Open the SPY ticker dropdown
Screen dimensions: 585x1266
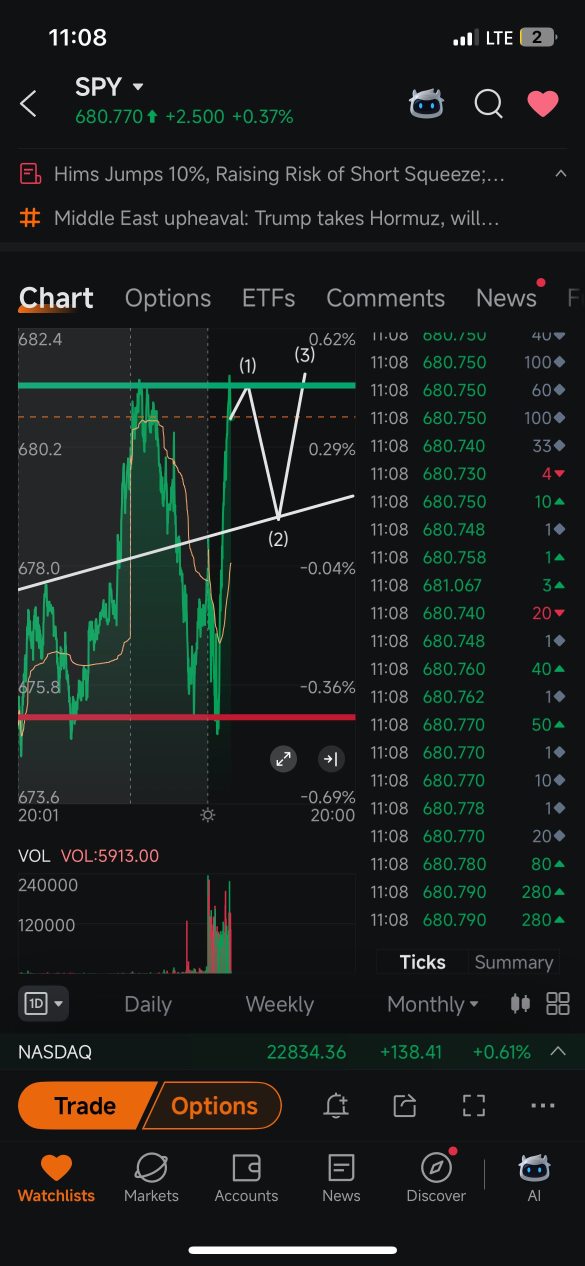(138, 87)
